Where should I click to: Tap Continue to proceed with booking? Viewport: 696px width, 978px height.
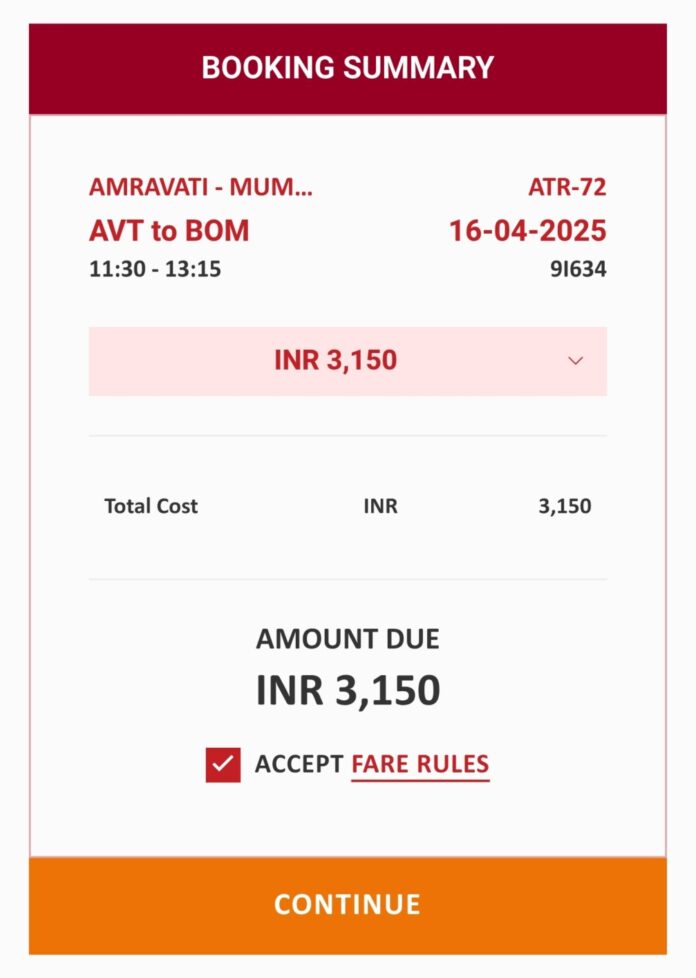[347, 905]
